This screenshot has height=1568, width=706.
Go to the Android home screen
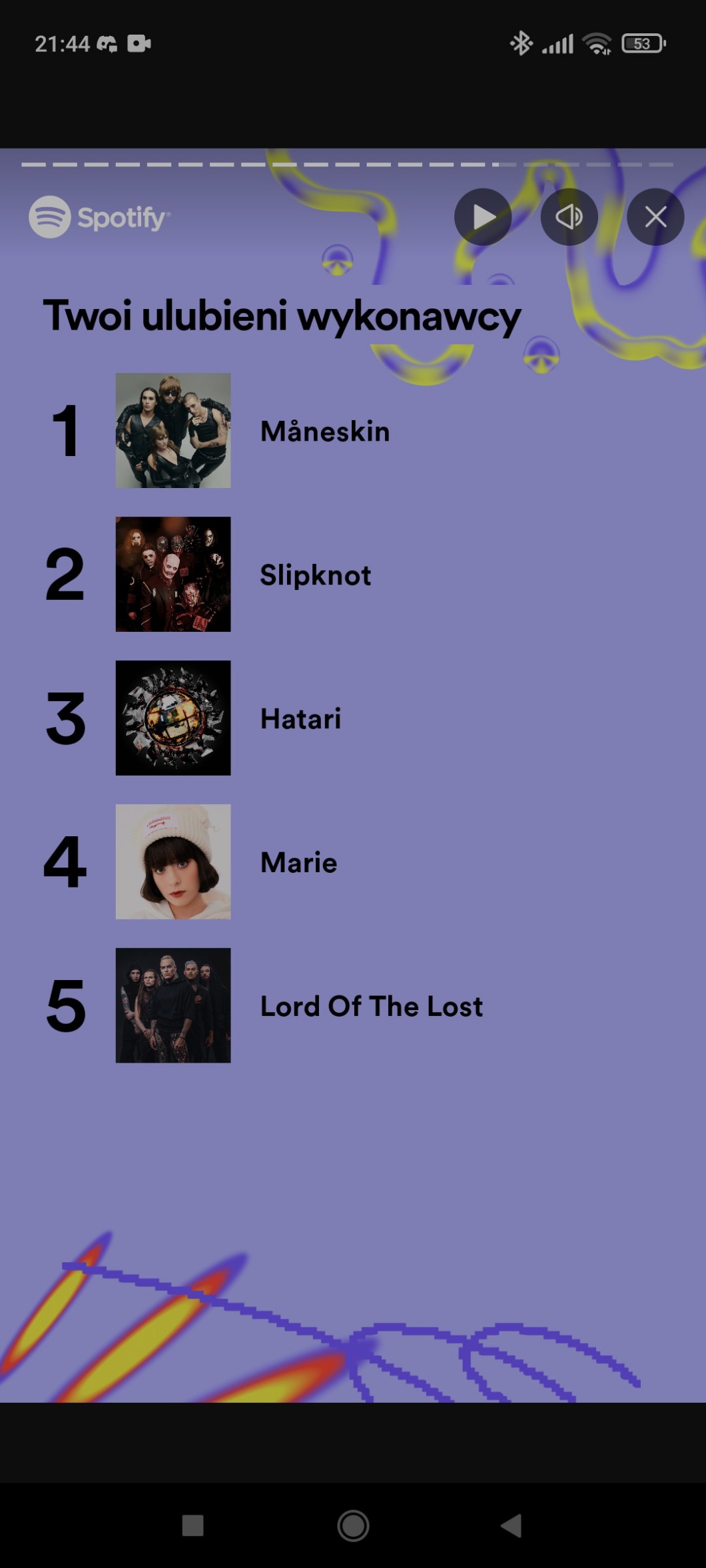353,1525
